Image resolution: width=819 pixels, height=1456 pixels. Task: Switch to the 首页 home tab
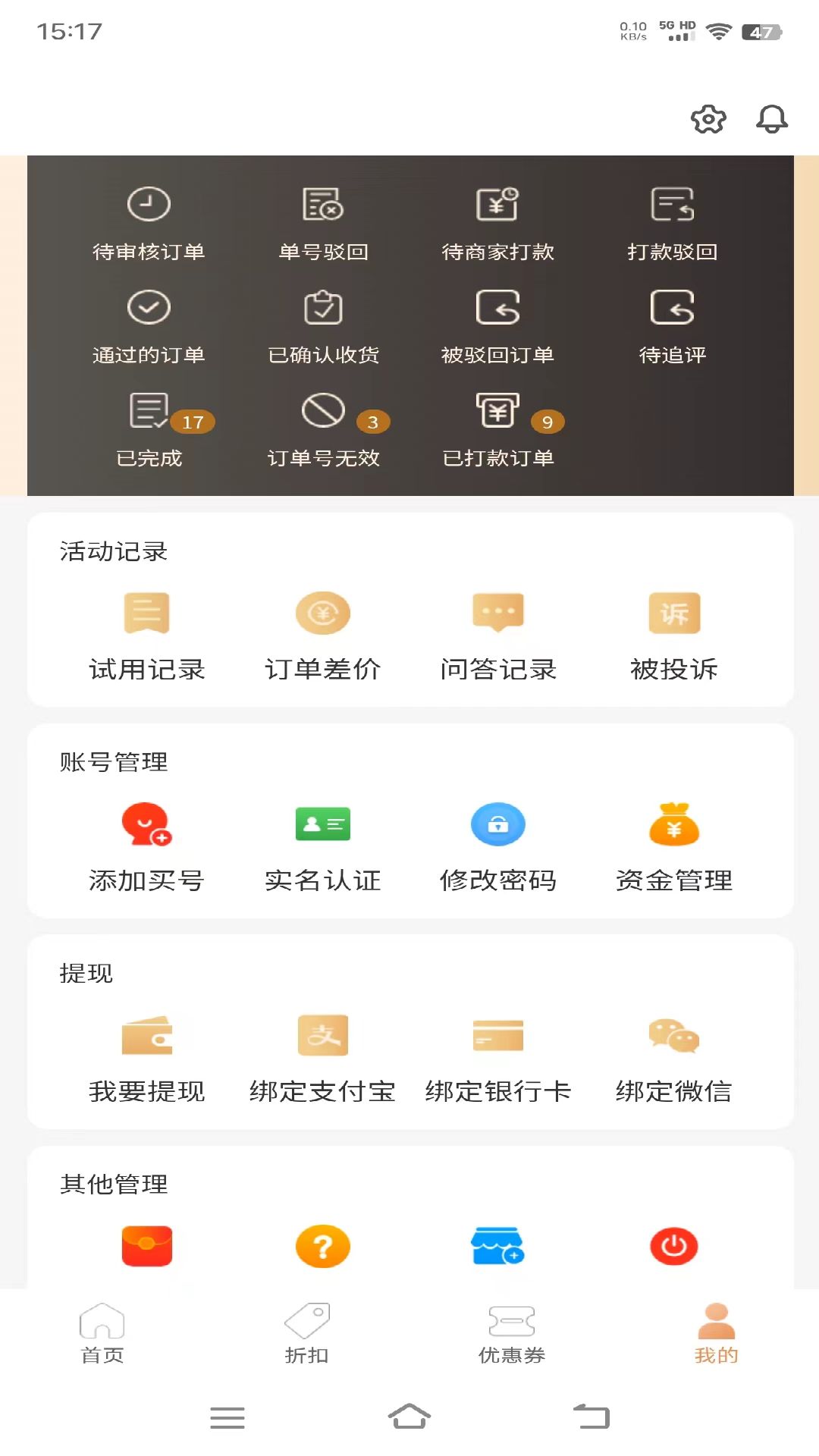[x=102, y=1332]
